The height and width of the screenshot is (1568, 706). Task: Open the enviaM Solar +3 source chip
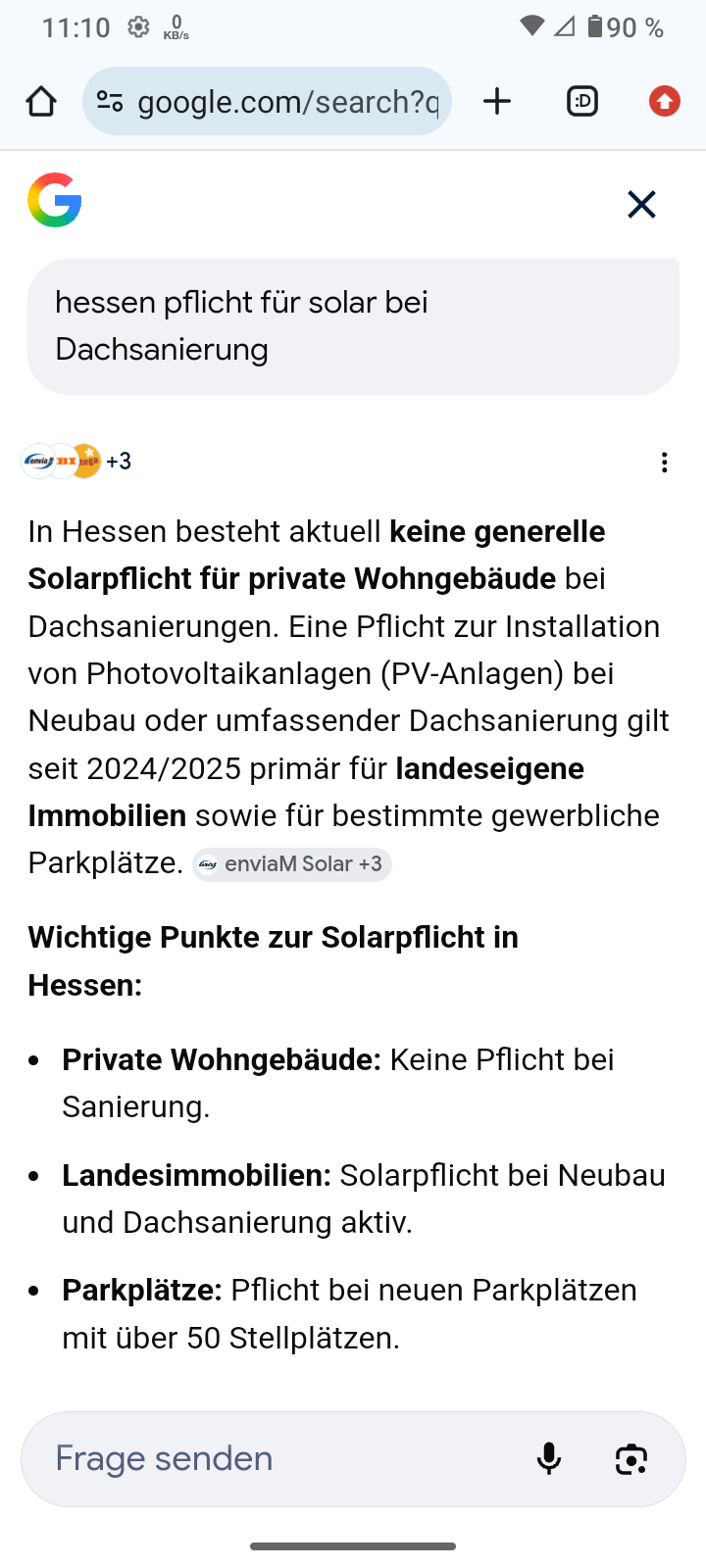[x=291, y=864]
